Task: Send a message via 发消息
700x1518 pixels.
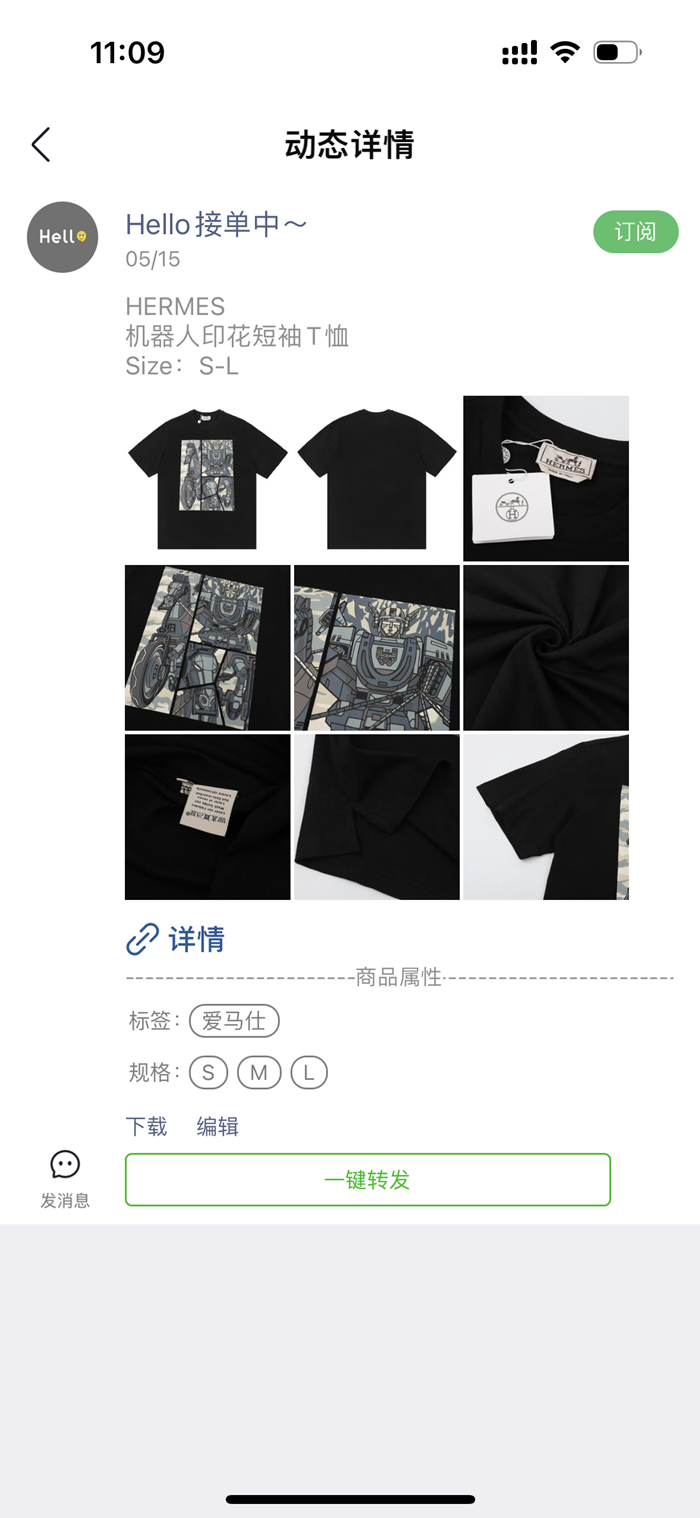Action: (65, 1179)
